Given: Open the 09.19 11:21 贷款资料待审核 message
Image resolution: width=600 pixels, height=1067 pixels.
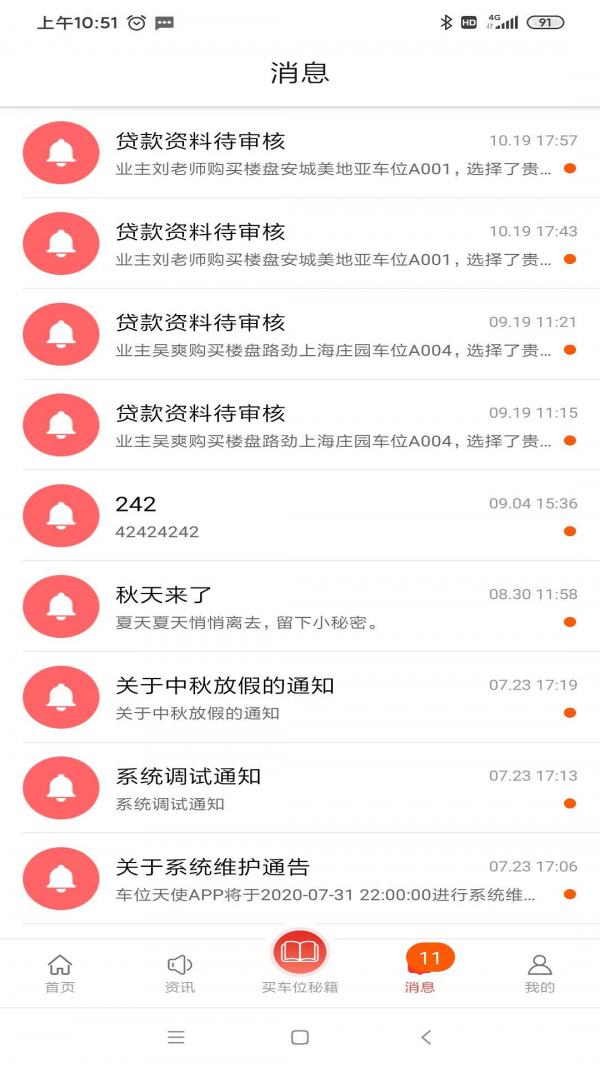Looking at the screenshot, I should (300, 336).
